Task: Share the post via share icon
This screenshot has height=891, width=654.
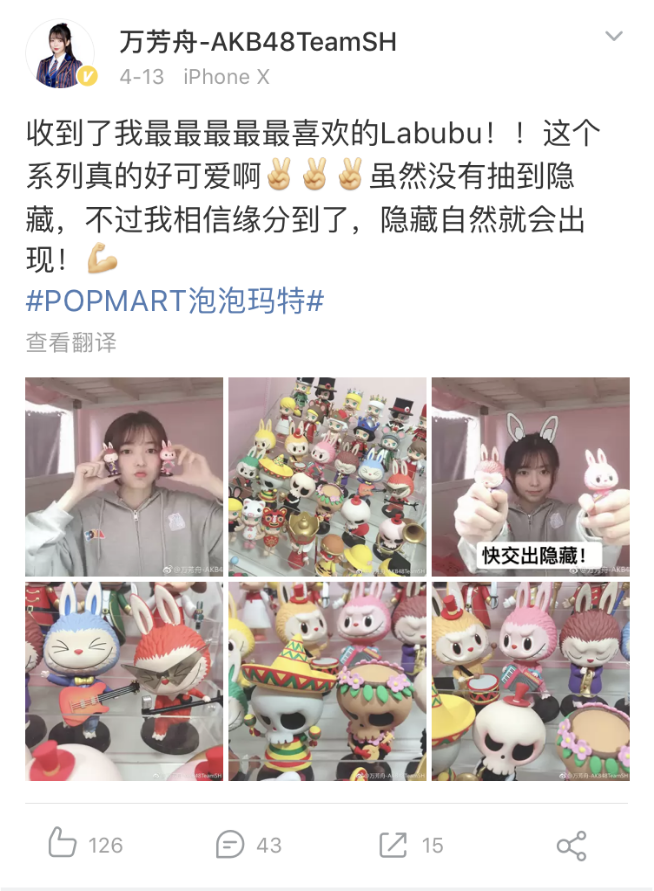Action: click(x=571, y=846)
